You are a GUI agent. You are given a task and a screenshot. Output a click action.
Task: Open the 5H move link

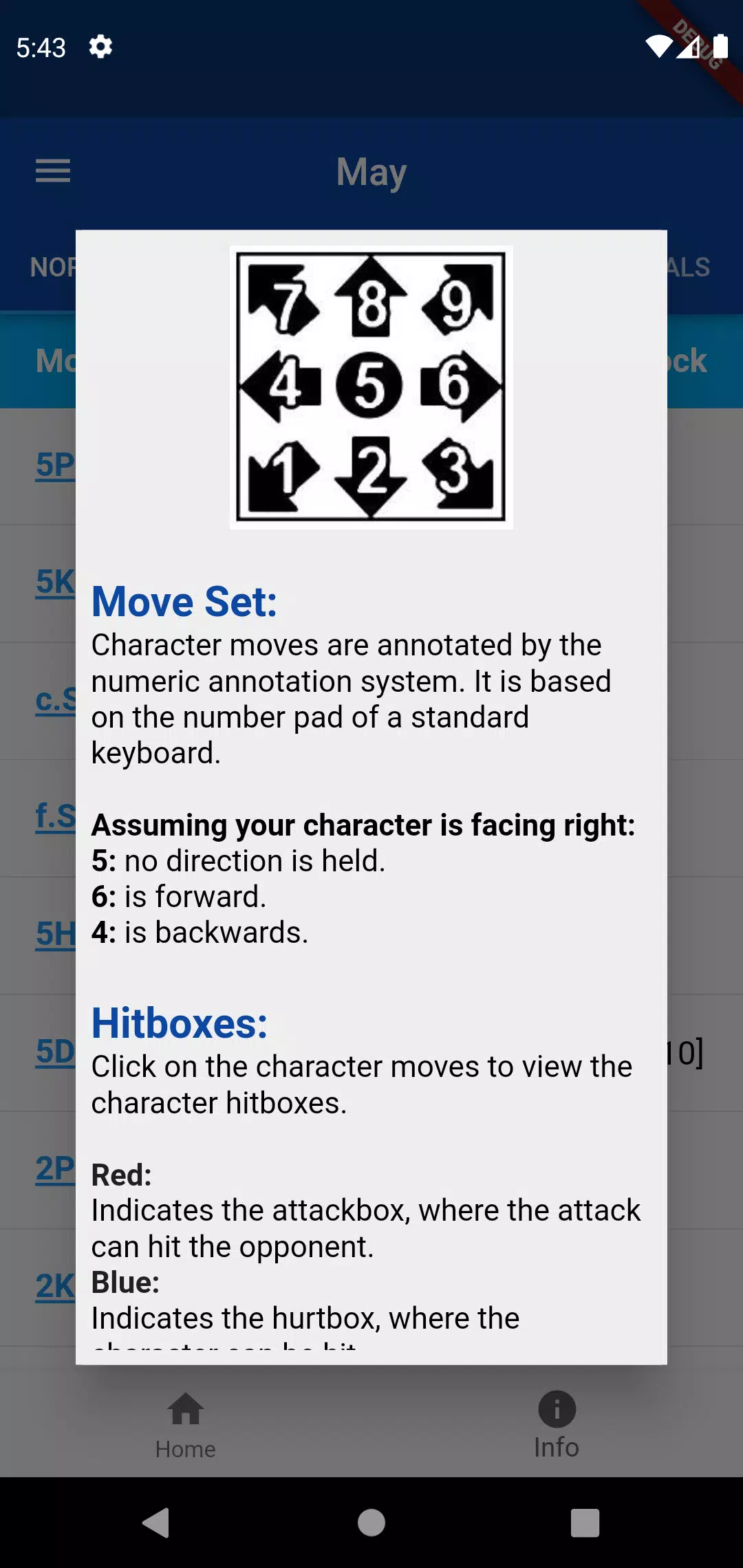(x=56, y=934)
